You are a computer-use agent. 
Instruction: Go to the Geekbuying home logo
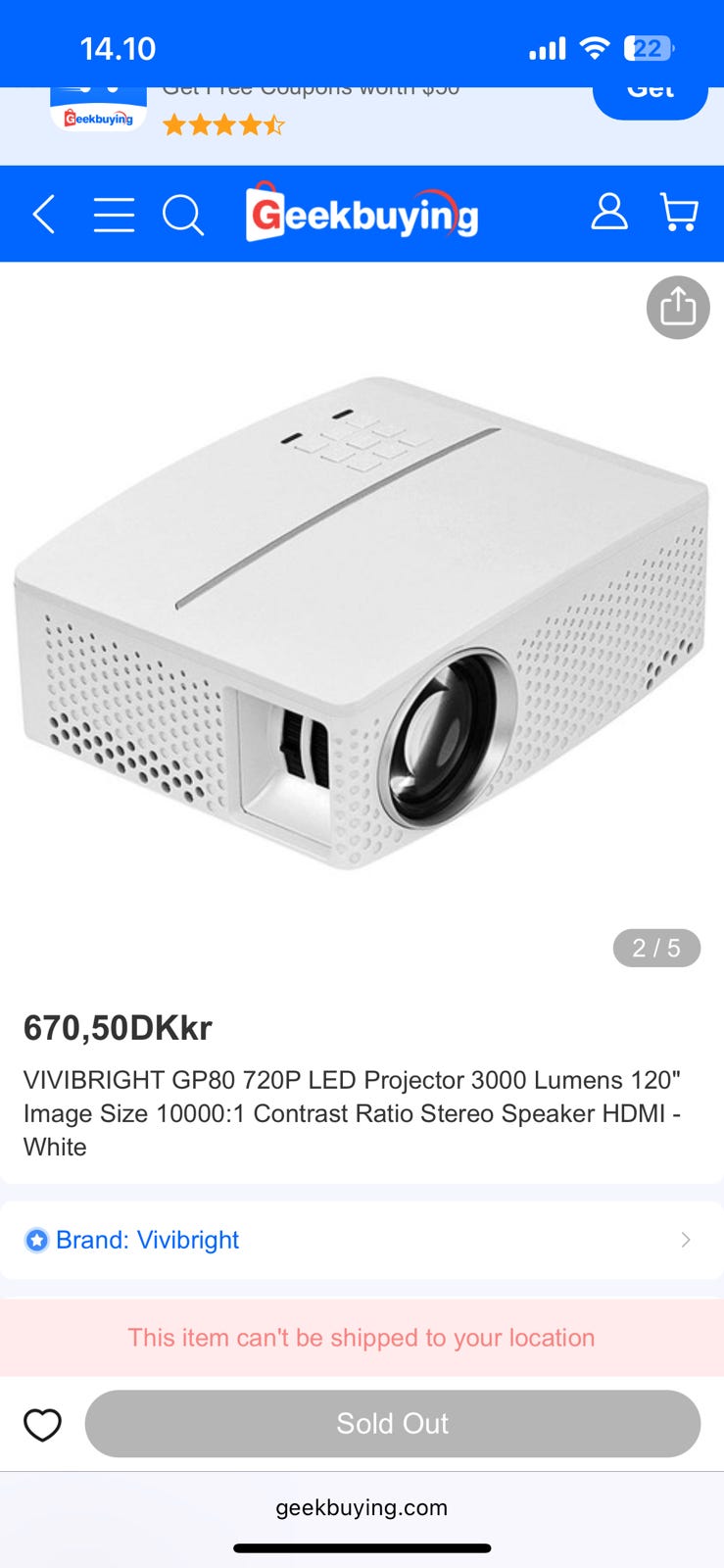362,214
